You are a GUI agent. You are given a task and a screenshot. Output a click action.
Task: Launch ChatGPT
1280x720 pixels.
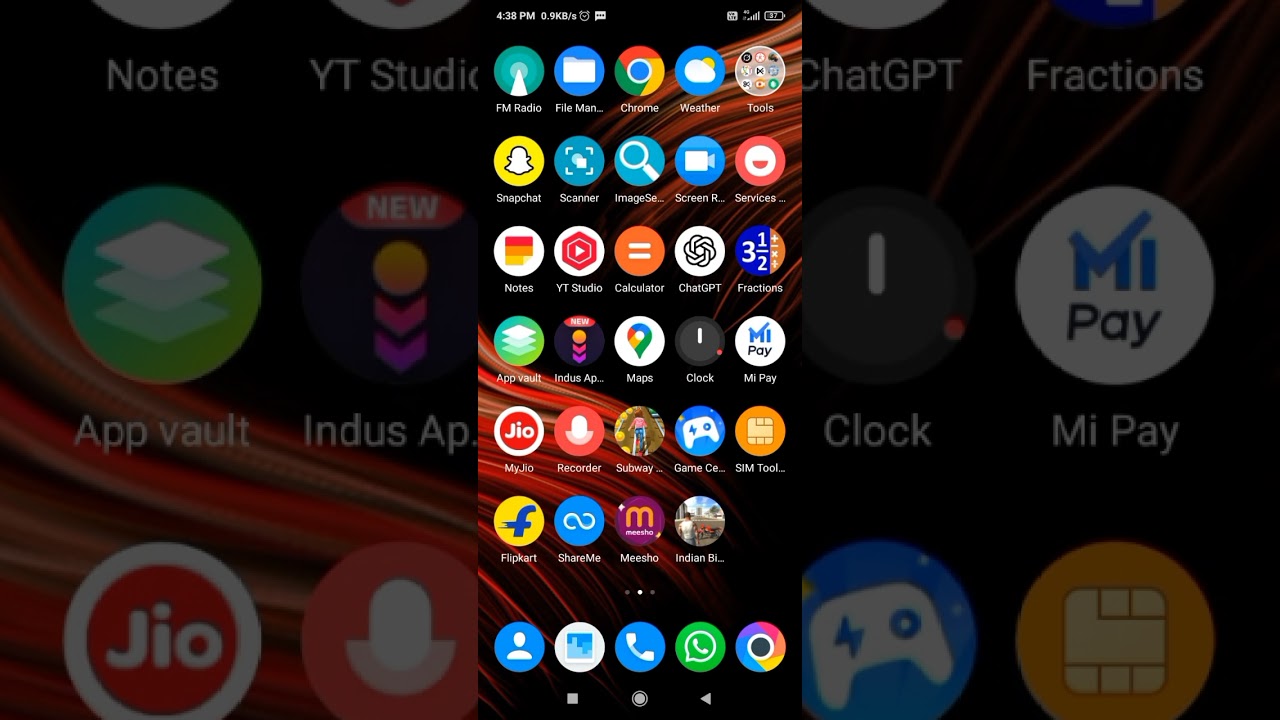coord(700,252)
